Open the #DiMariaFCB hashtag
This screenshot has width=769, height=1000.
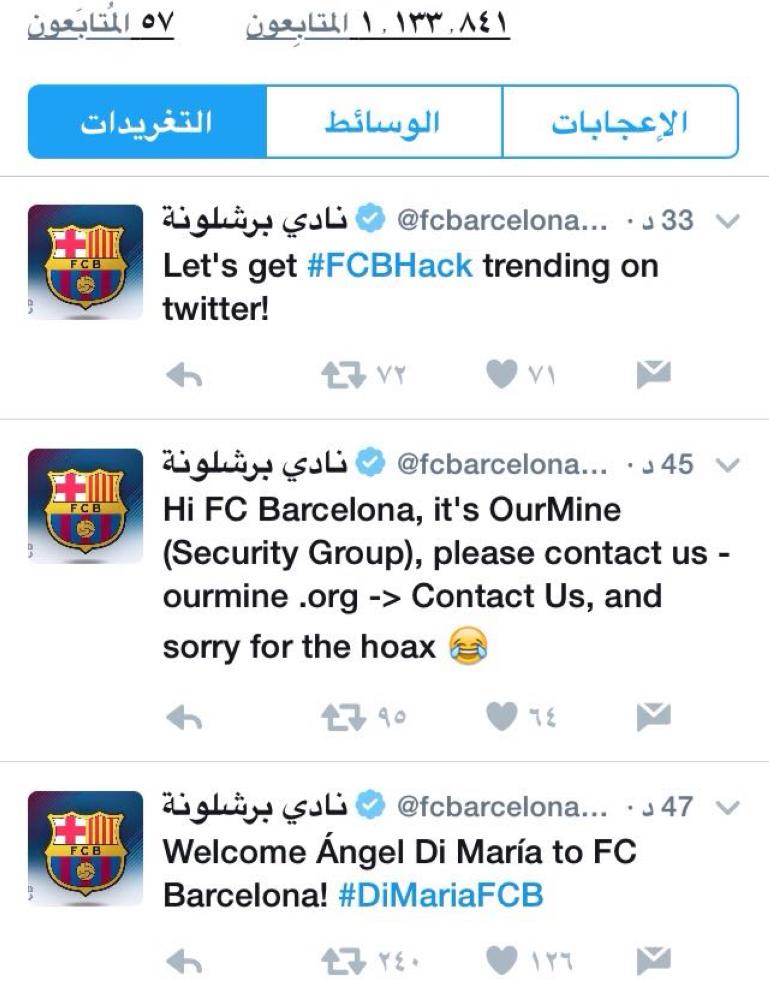click(440, 895)
